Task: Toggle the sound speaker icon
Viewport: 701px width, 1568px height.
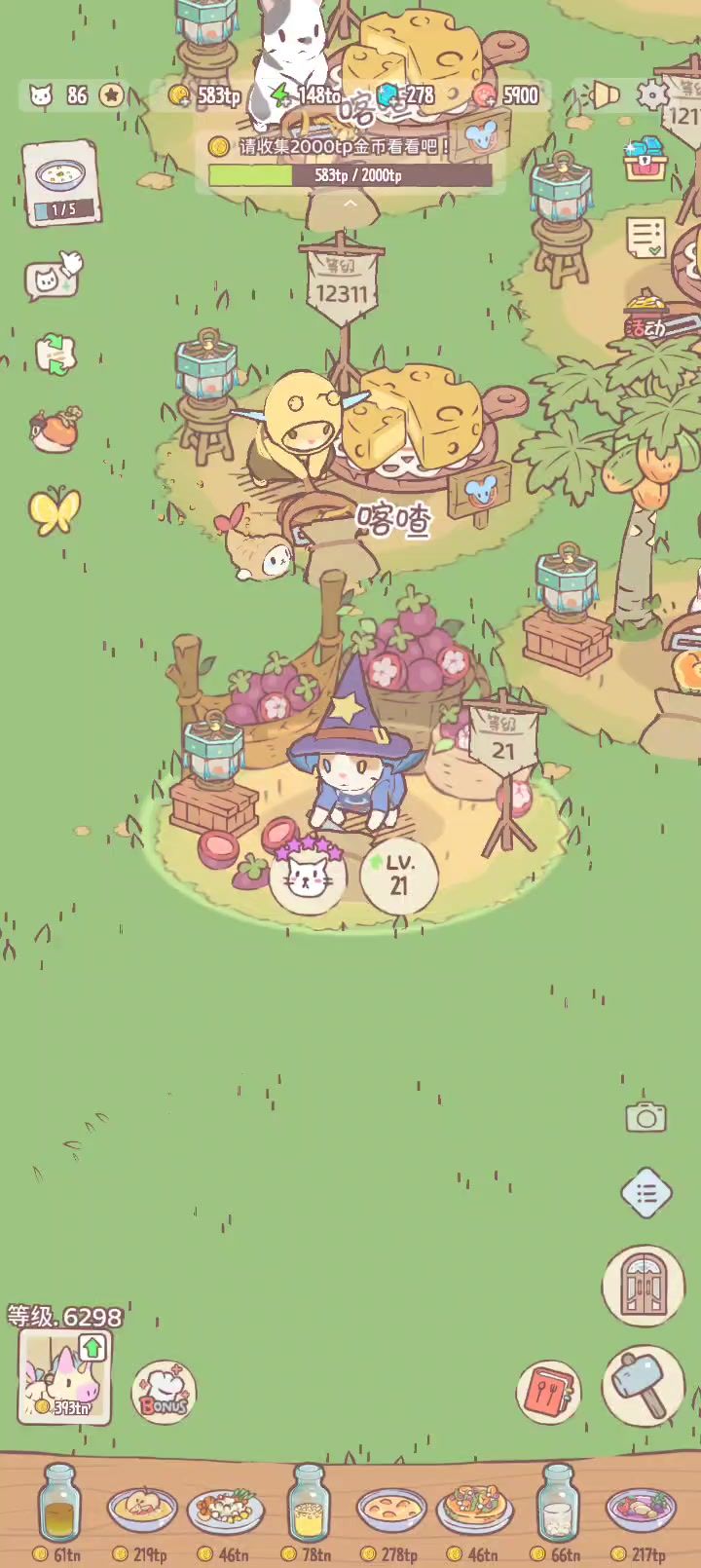Action: (x=605, y=94)
